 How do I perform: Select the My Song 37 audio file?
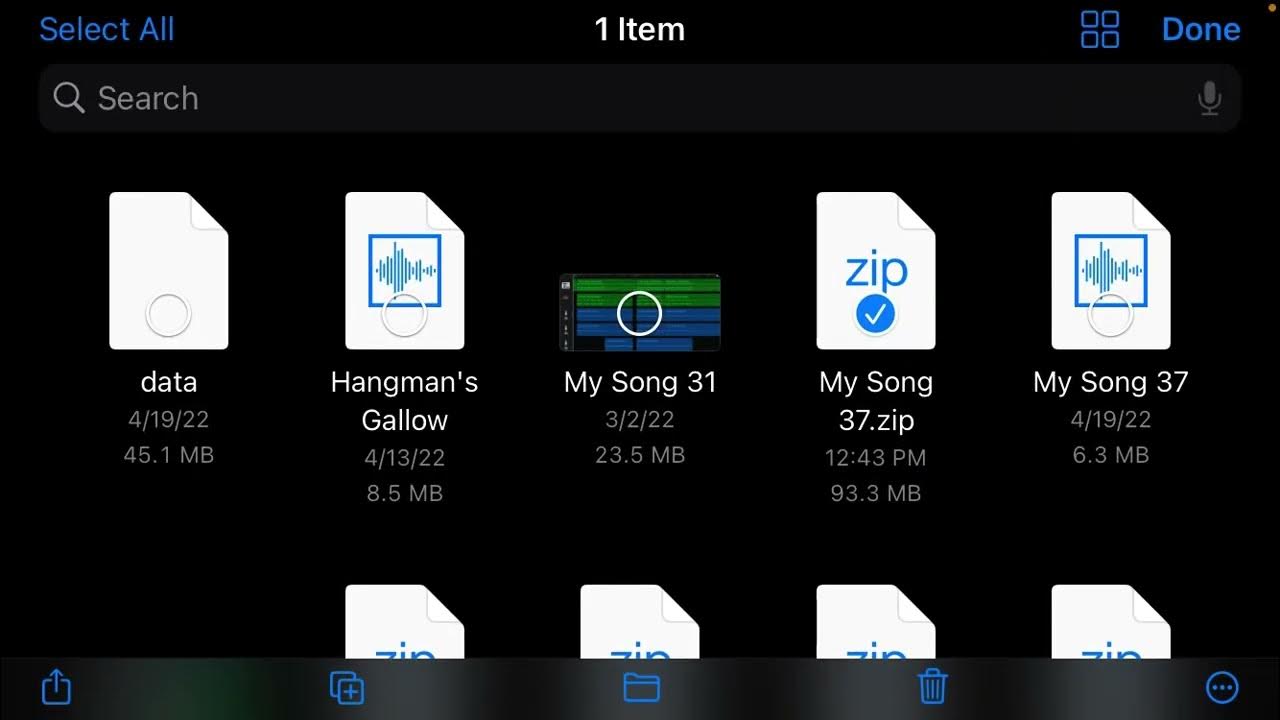(1110, 314)
